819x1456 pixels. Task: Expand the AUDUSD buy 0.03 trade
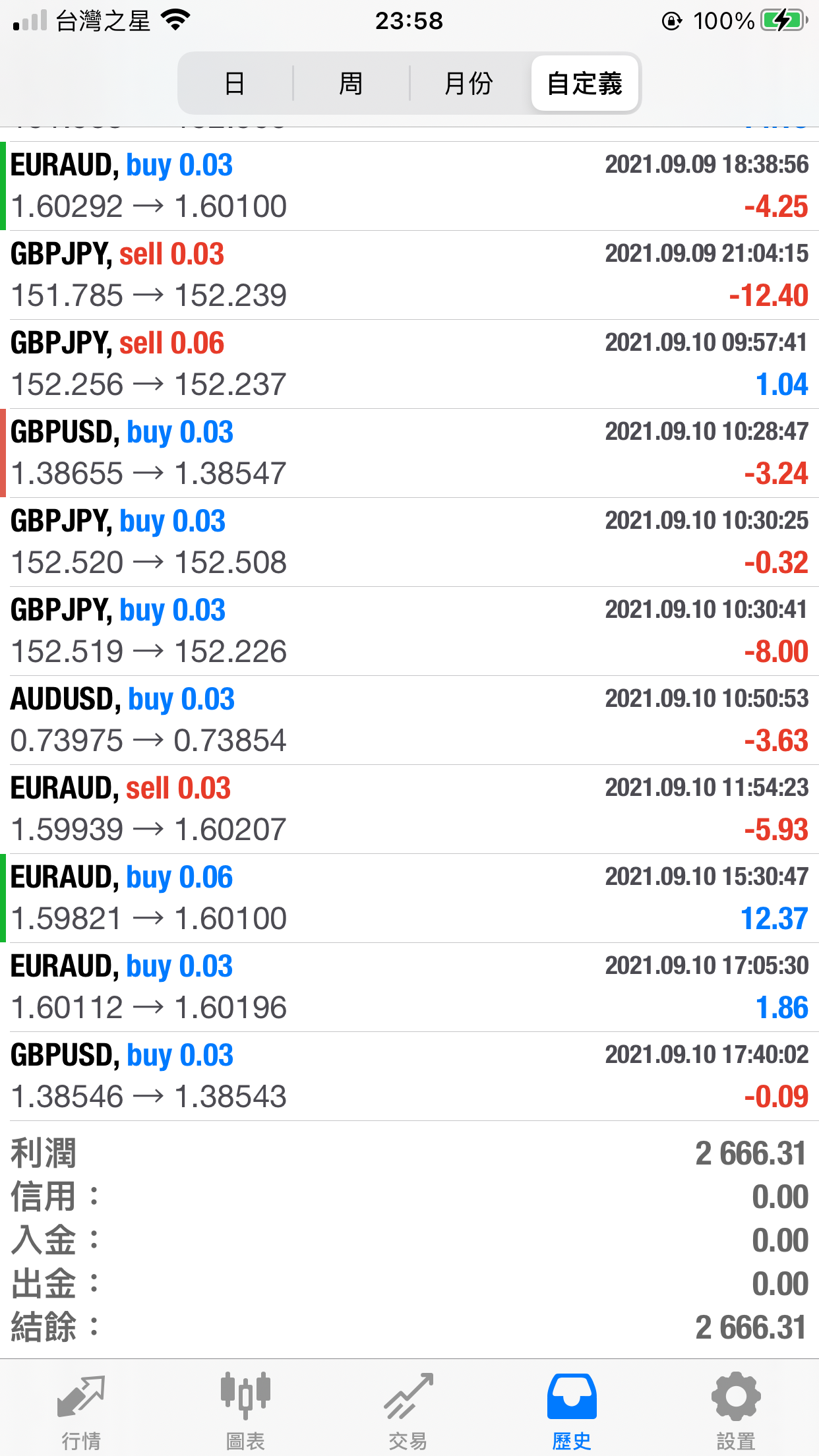point(409,720)
